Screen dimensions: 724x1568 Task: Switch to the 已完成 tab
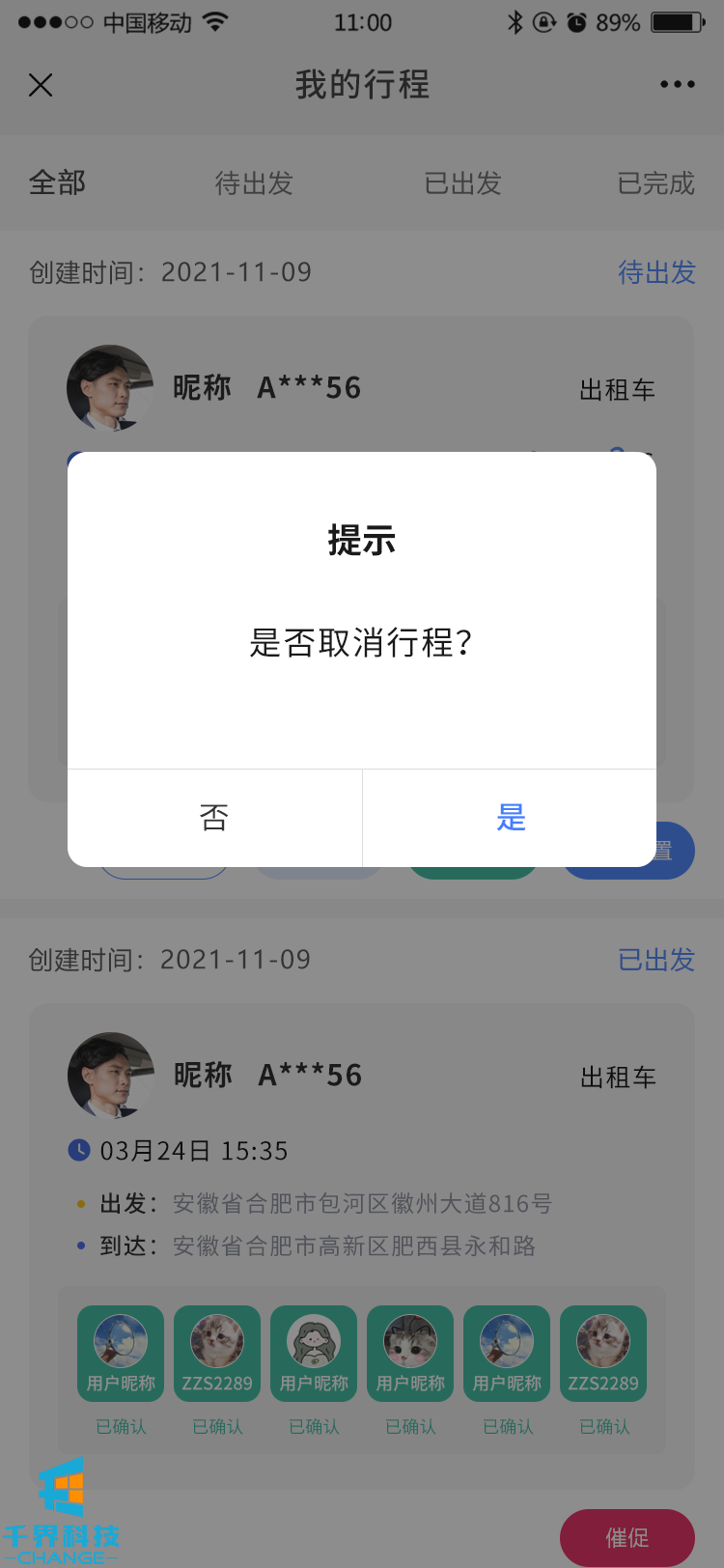(x=655, y=182)
